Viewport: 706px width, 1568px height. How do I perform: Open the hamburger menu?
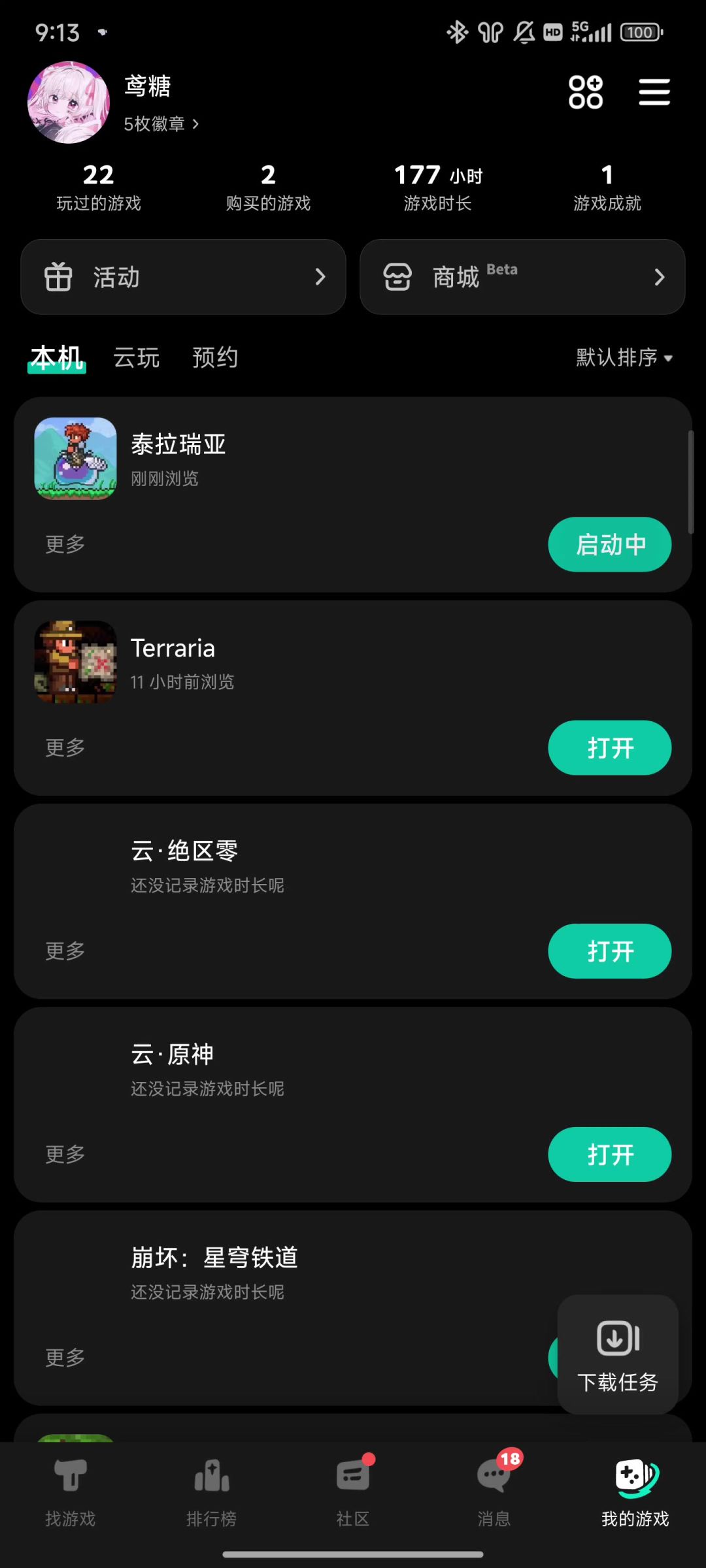[x=654, y=92]
